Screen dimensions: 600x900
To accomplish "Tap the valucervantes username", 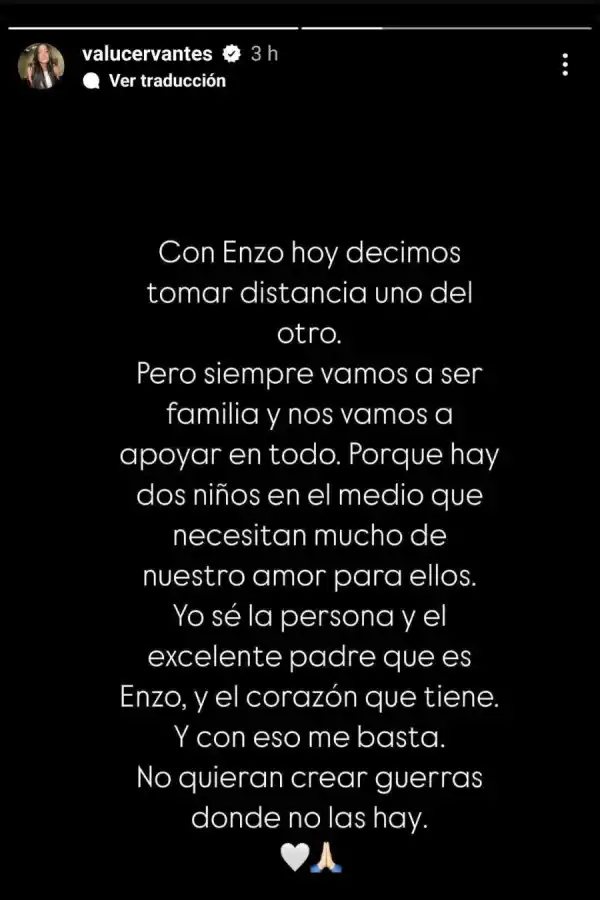I will click(148, 54).
